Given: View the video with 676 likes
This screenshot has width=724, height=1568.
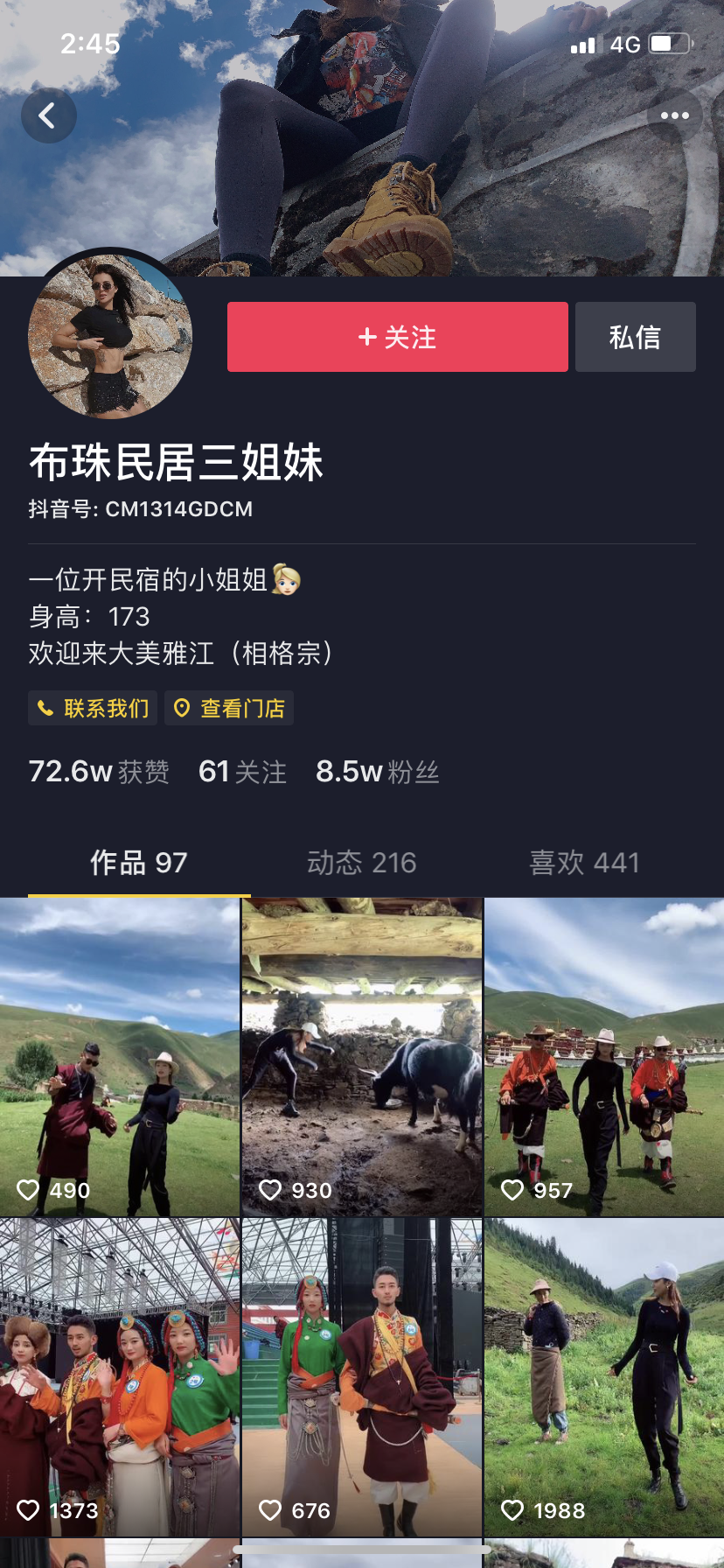Looking at the screenshot, I should pos(362,1377).
